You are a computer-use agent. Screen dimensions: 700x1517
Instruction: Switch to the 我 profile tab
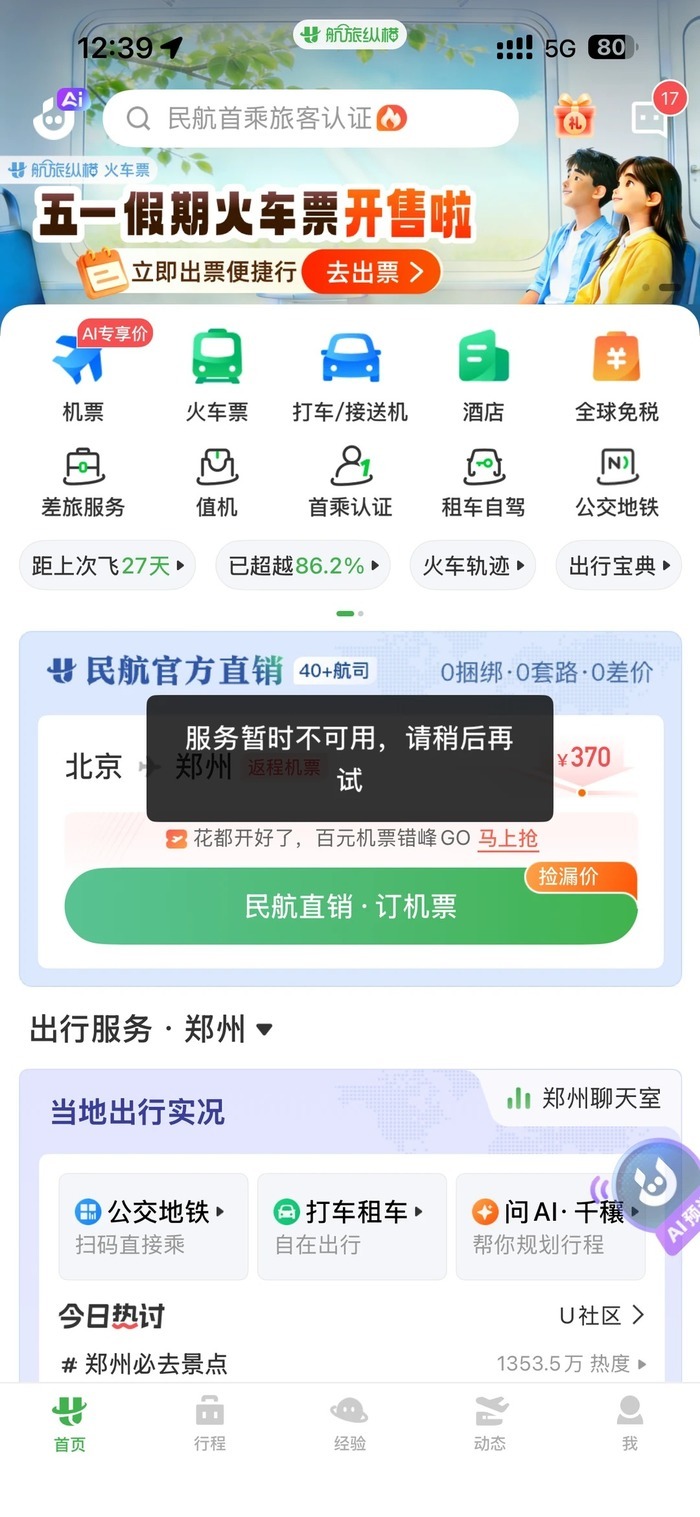click(x=629, y=1423)
